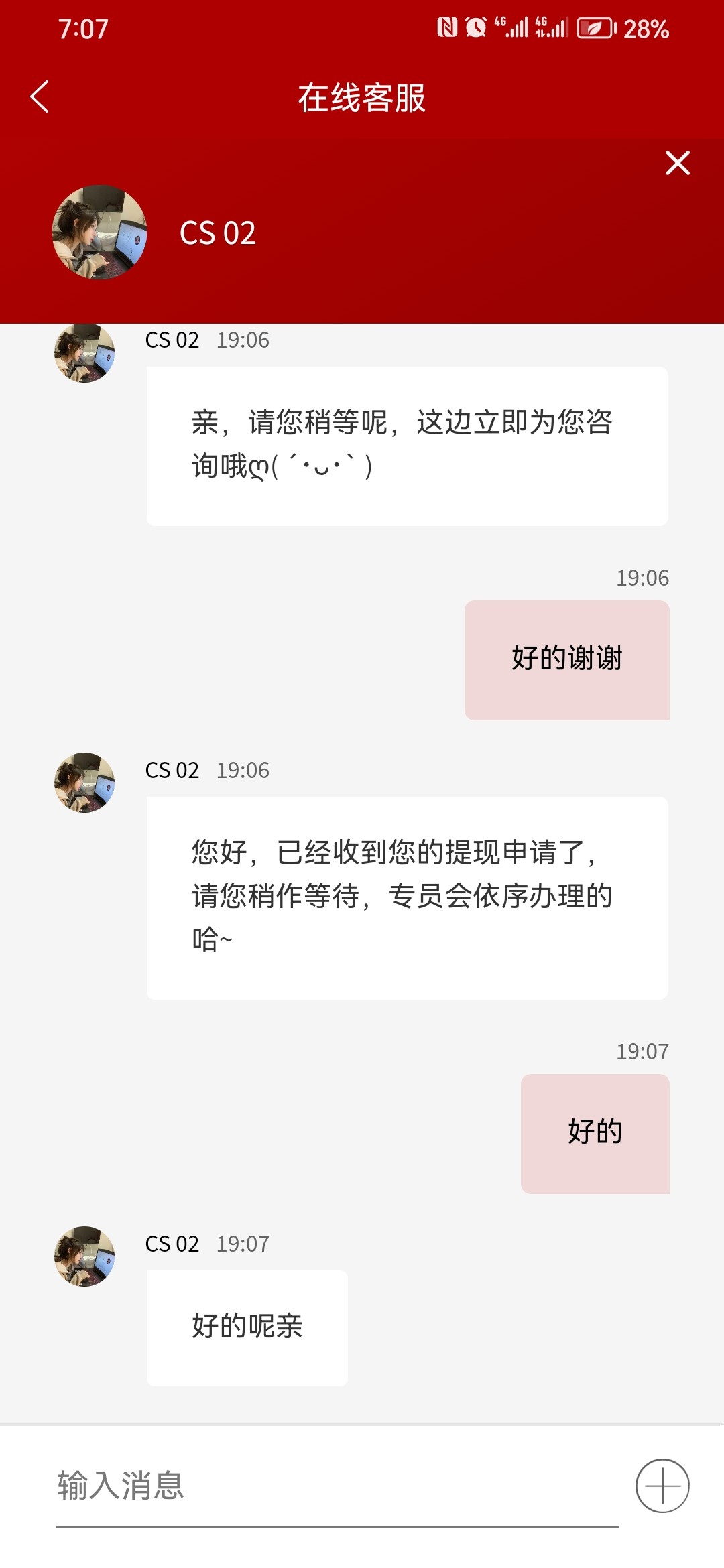
Task: Close the CS 02 agent banner
Action: pyautogui.click(x=677, y=163)
